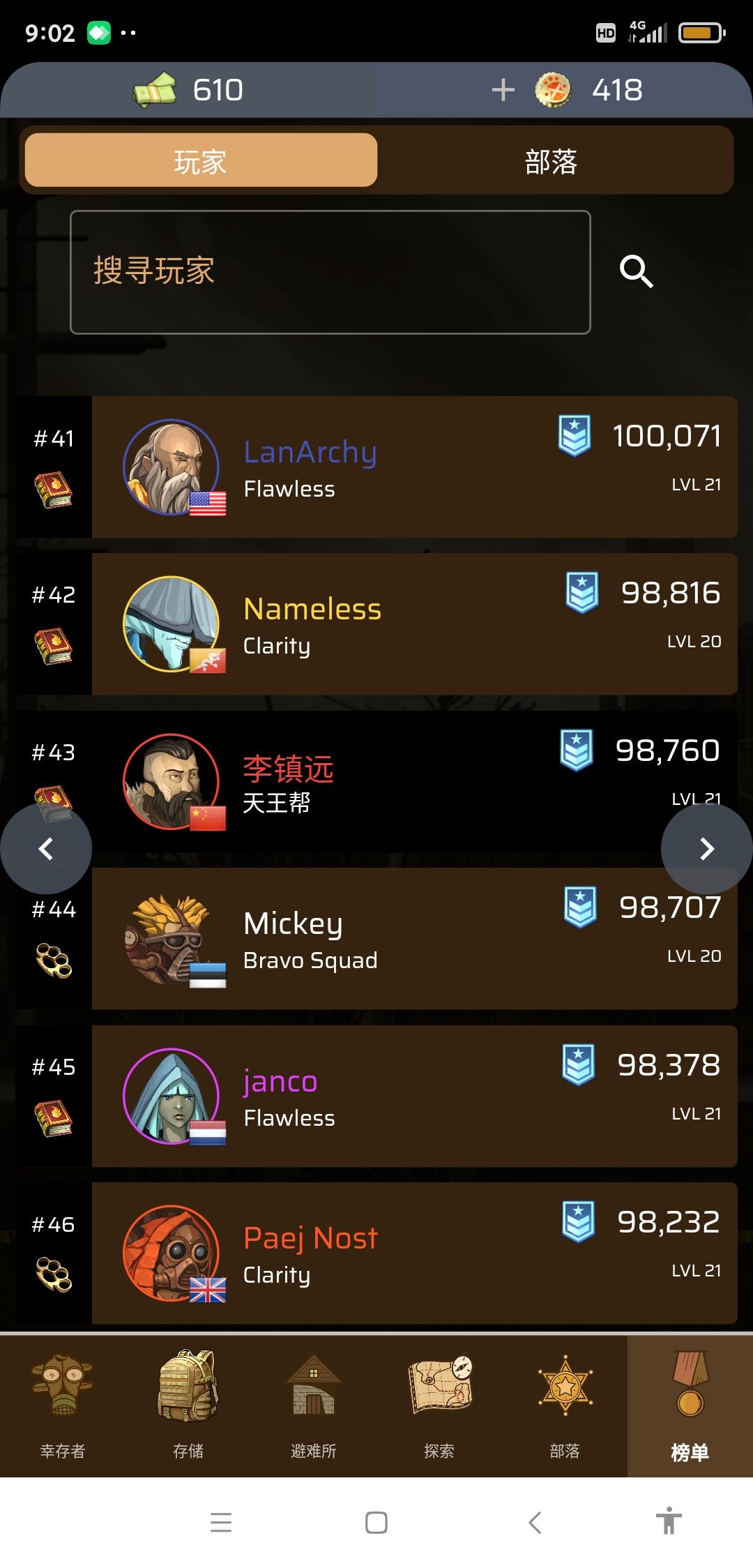The width and height of the screenshot is (753, 1568).
Task: Click the right arrow to page forward
Action: [x=706, y=848]
